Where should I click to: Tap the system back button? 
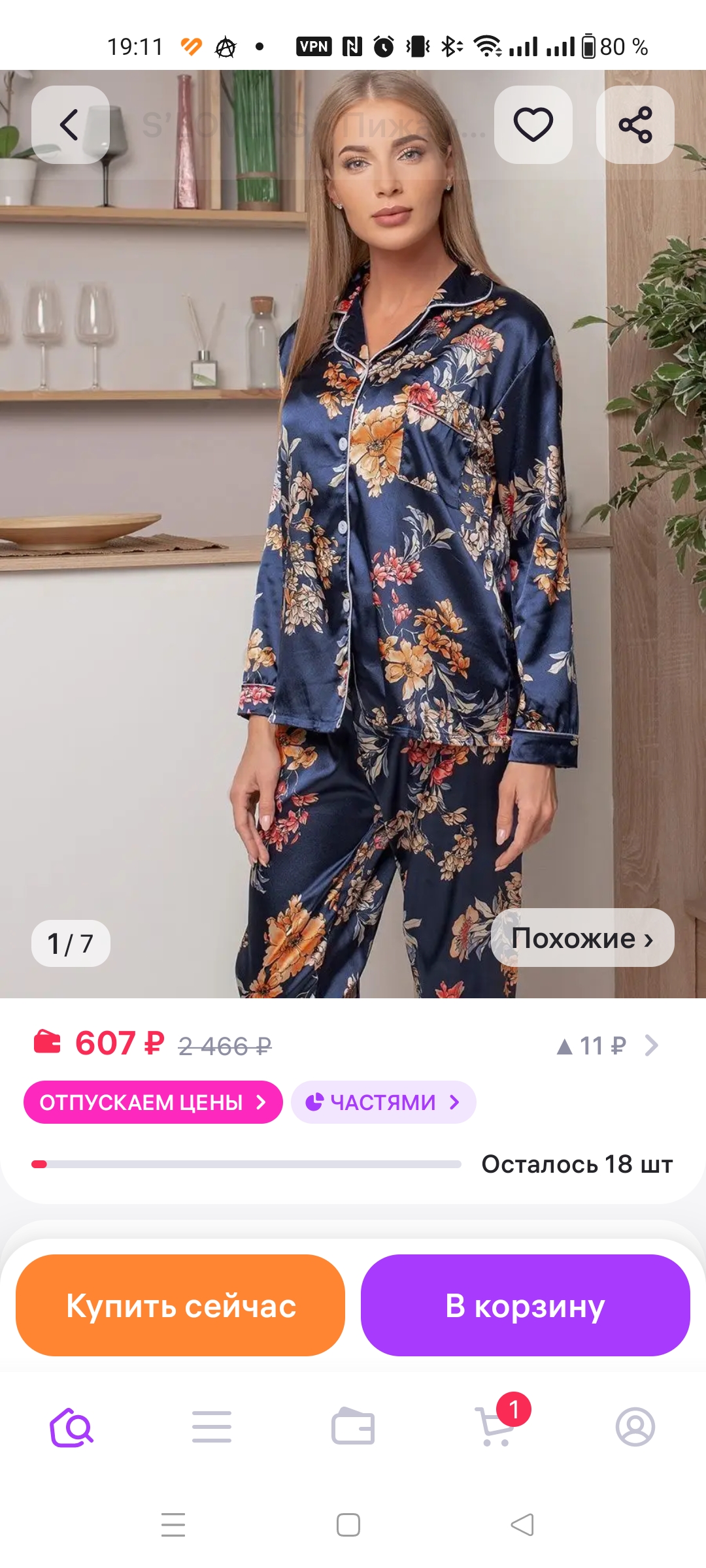(522, 1525)
